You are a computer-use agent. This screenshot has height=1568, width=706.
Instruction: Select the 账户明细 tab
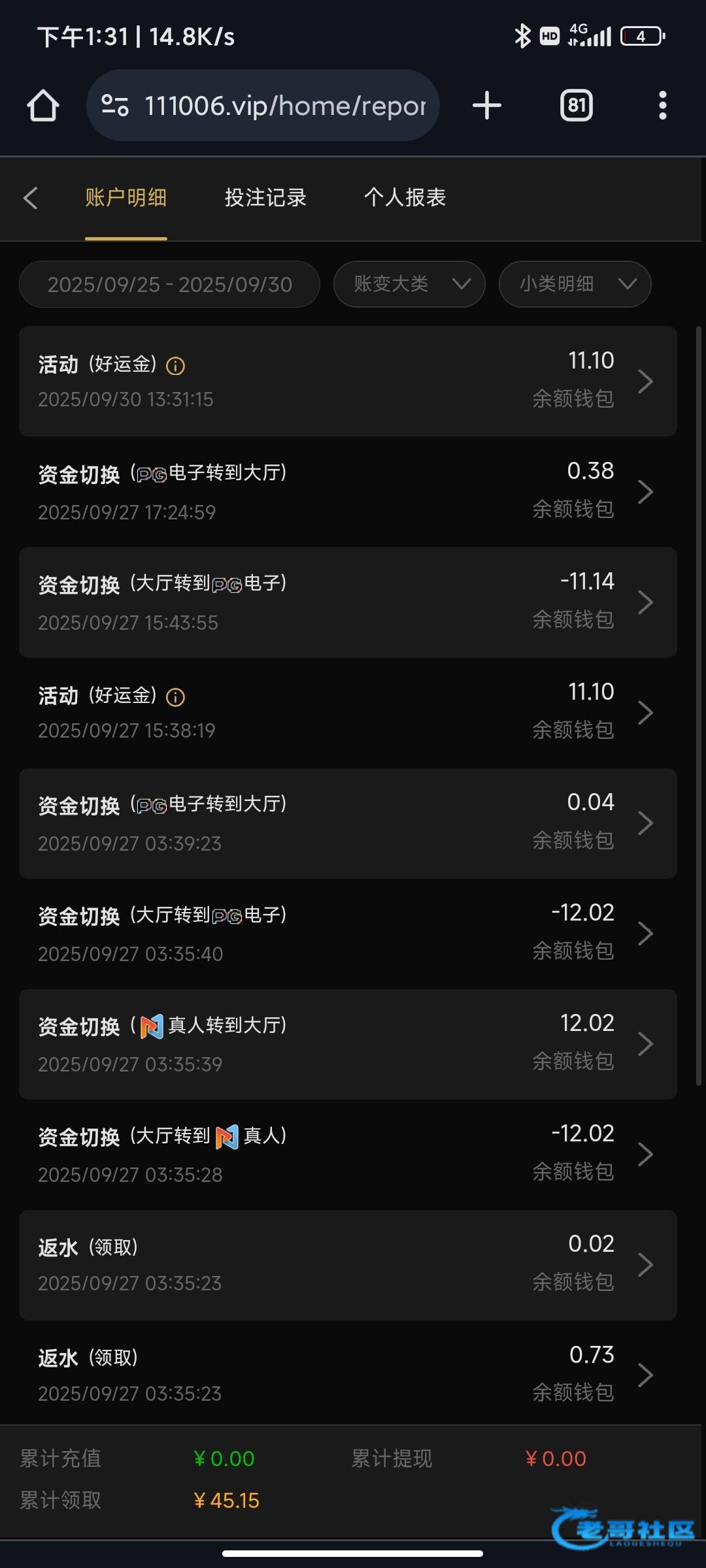pyautogui.click(x=126, y=198)
